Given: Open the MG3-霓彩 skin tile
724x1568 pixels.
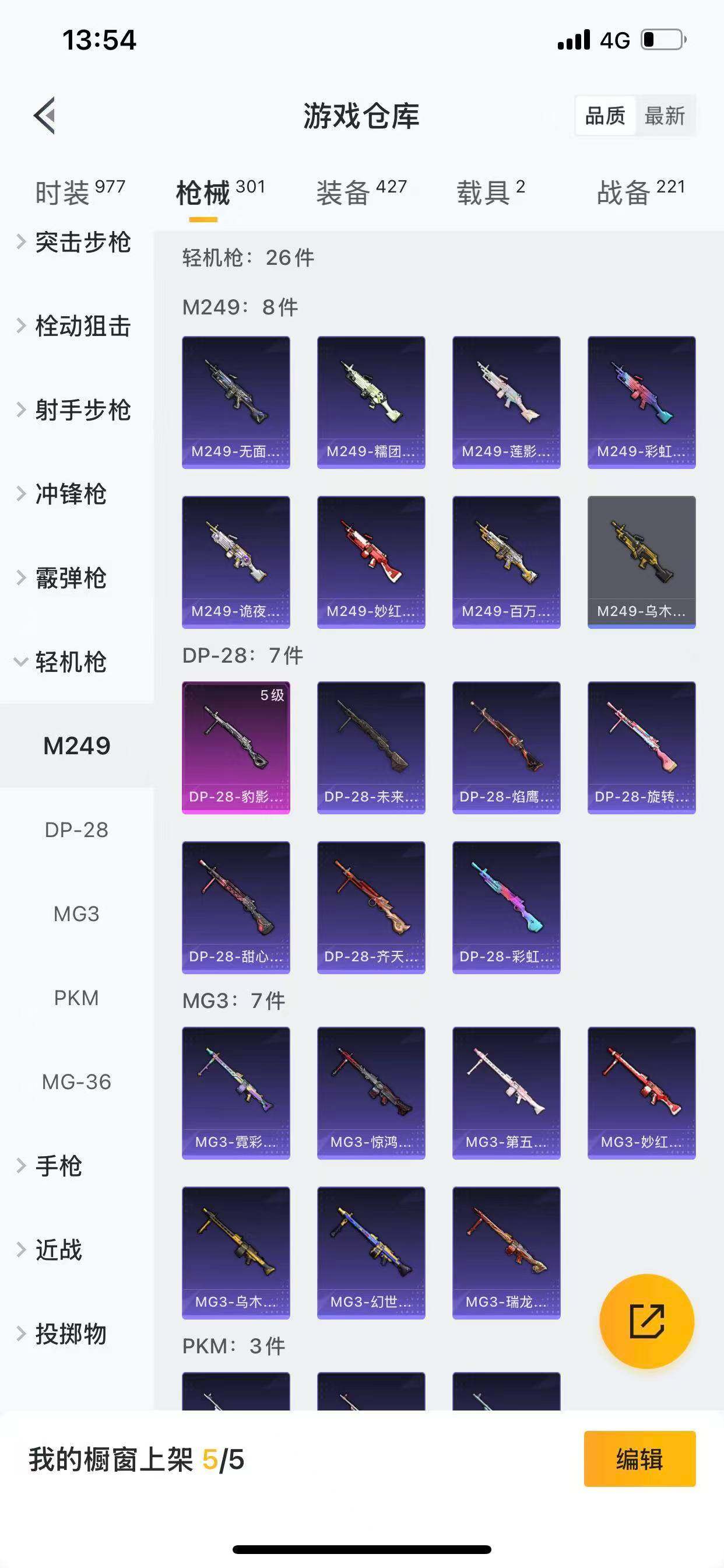Looking at the screenshot, I should coord(236,1093).
